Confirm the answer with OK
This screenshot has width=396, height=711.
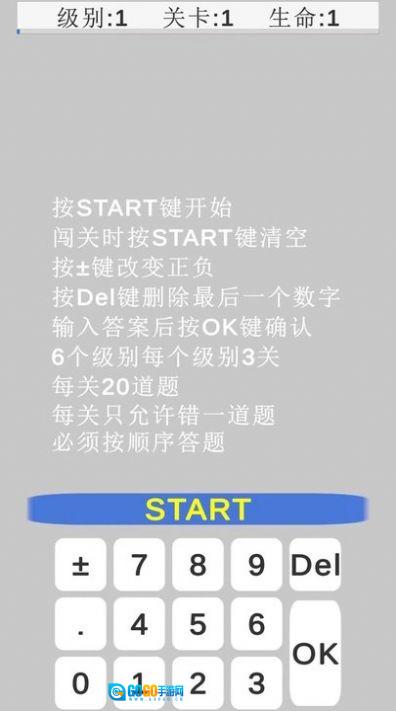pos(315,653)
